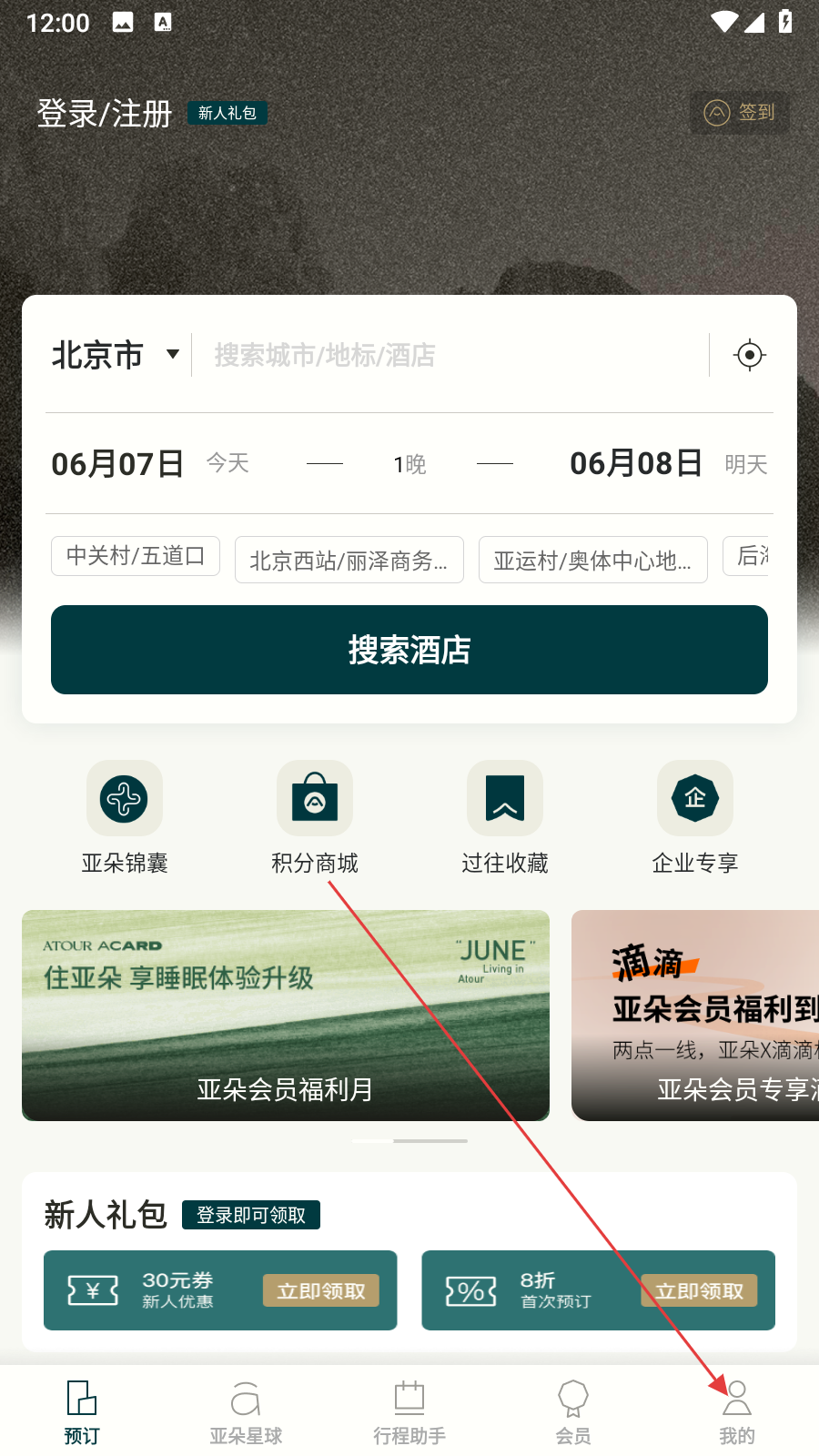Viewport: 819px width, 1456px height.
Task: Tap the 搜索酒店 button
Action: (409, 650)
